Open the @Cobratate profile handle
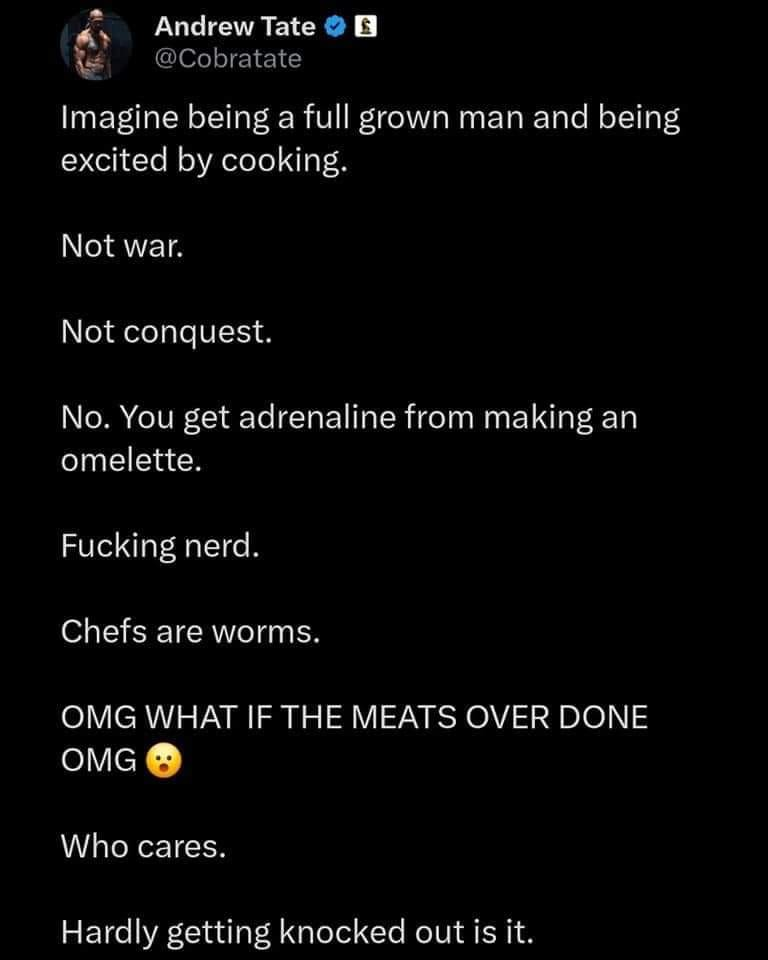Image resolution: width=768 pixels, height=960 pixels. (x=228, y=59)
